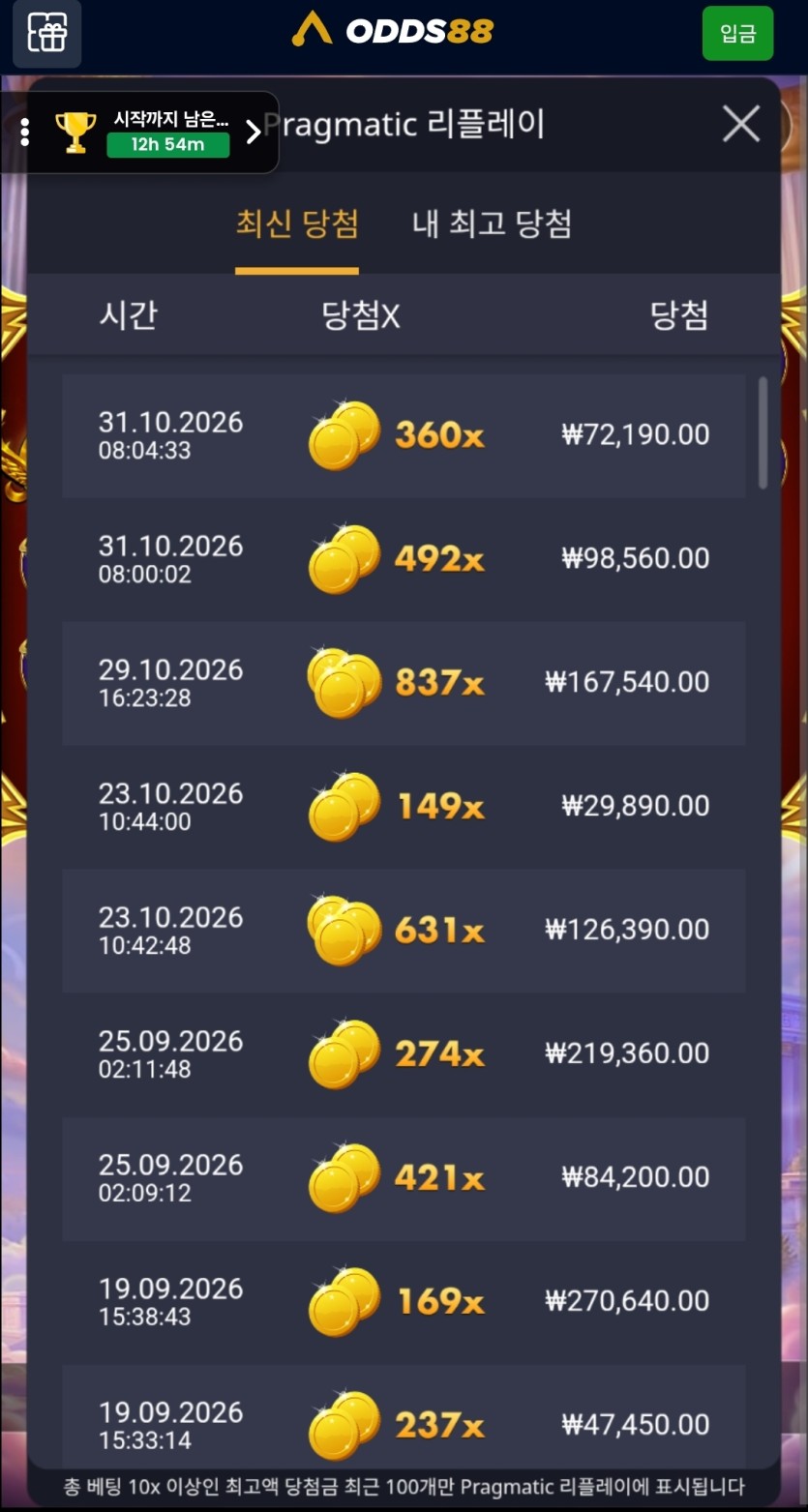Open the gift box rewards icon

click(x=46, y=33)
